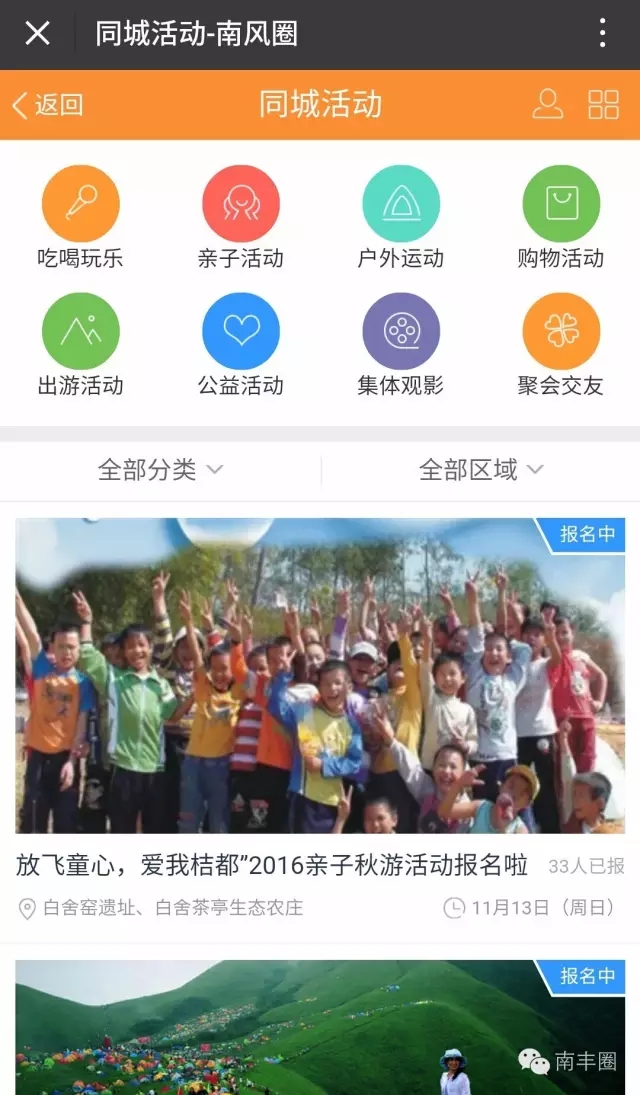The height and width of the screenshot is (1095, 640).
Task: Open the grid menu icon
Action: pyautogui.click(x=603, y=104)
